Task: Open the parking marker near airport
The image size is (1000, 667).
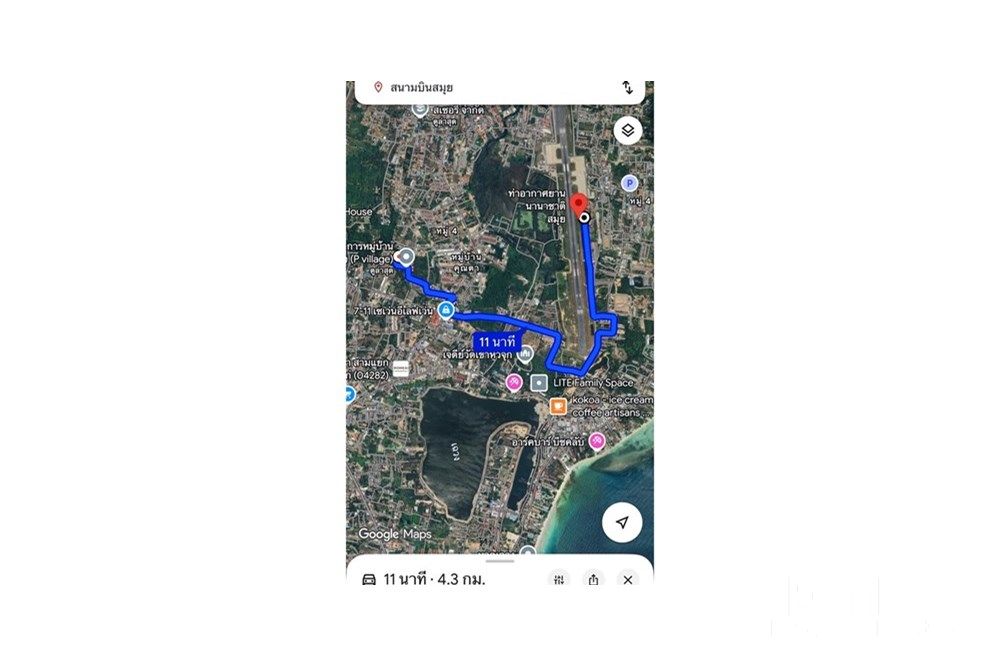Action: 629,183
